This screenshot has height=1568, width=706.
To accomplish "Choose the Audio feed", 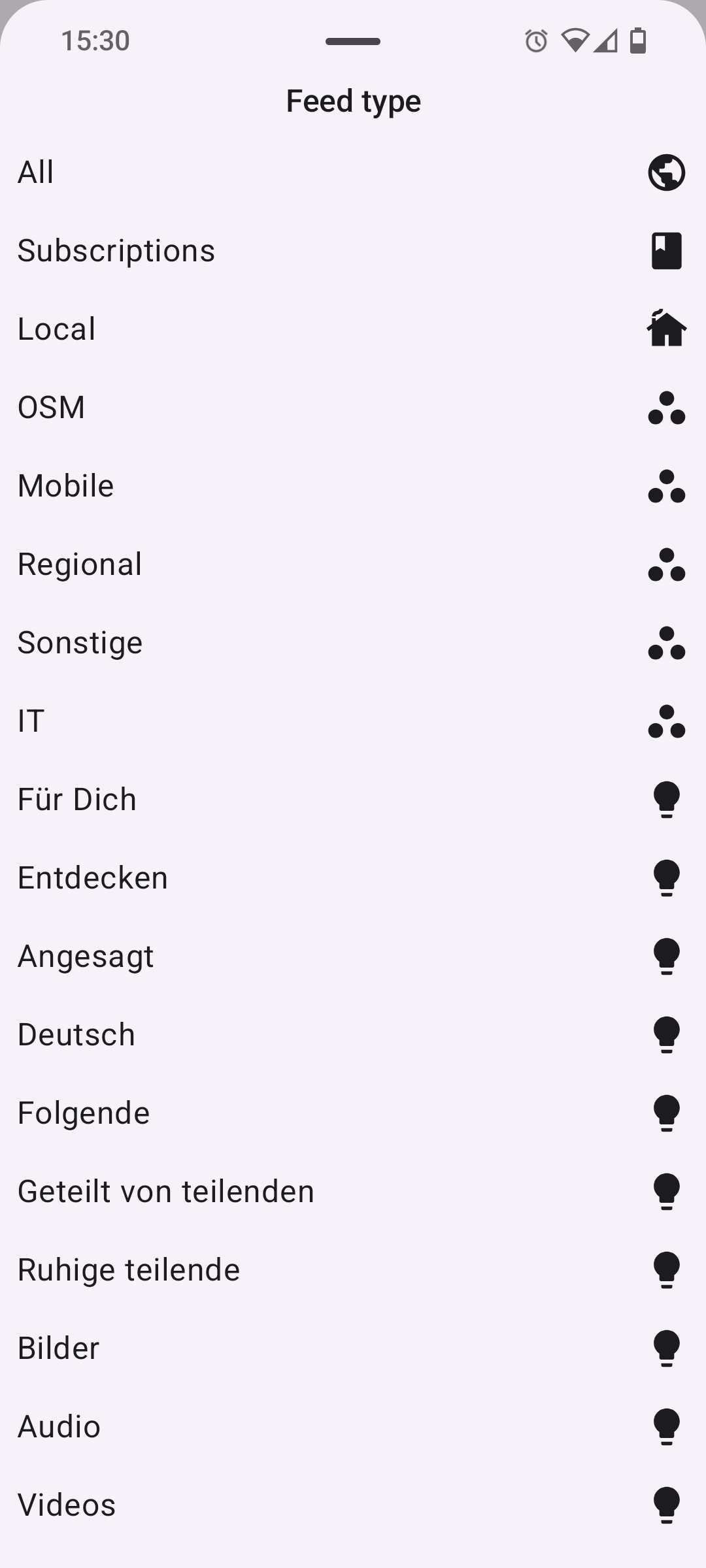I will [353, 1427].
